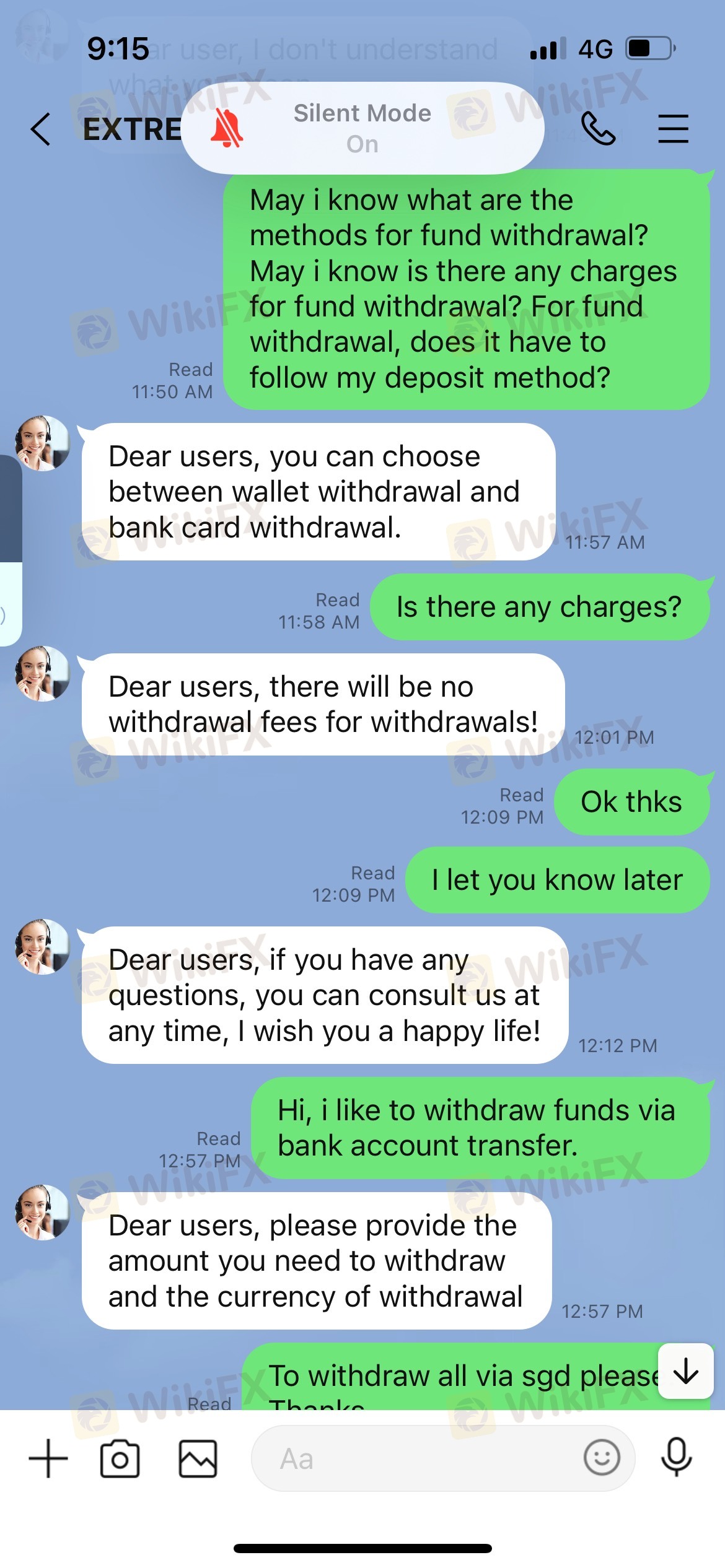Go back to the chat list

pos(41,129)
